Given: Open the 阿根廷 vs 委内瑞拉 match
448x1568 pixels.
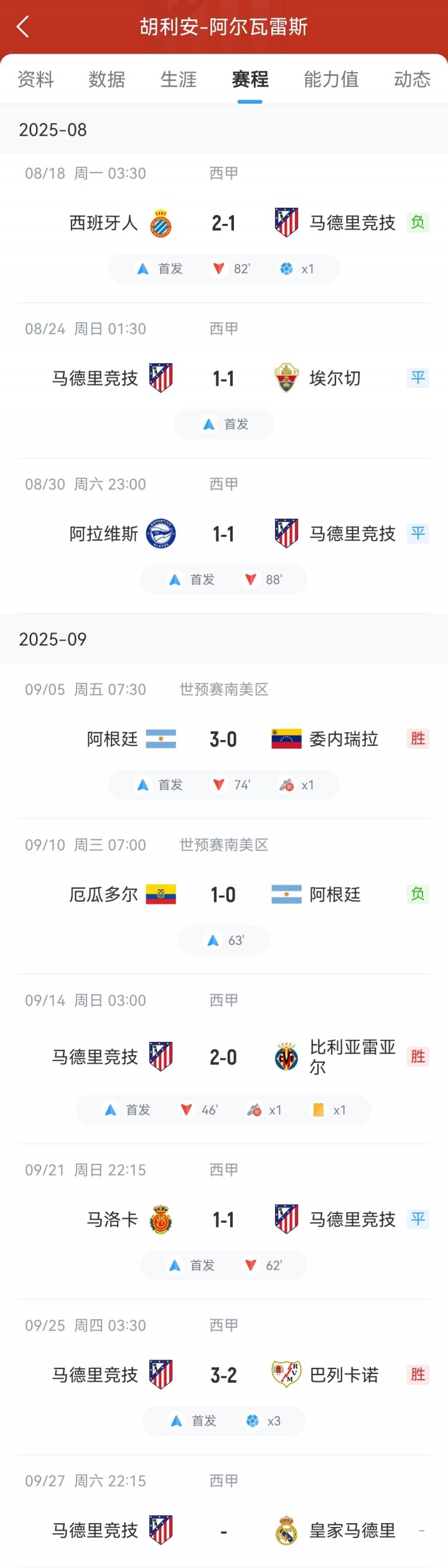Looking at the screenshot, I should click(x=224, y=739).
